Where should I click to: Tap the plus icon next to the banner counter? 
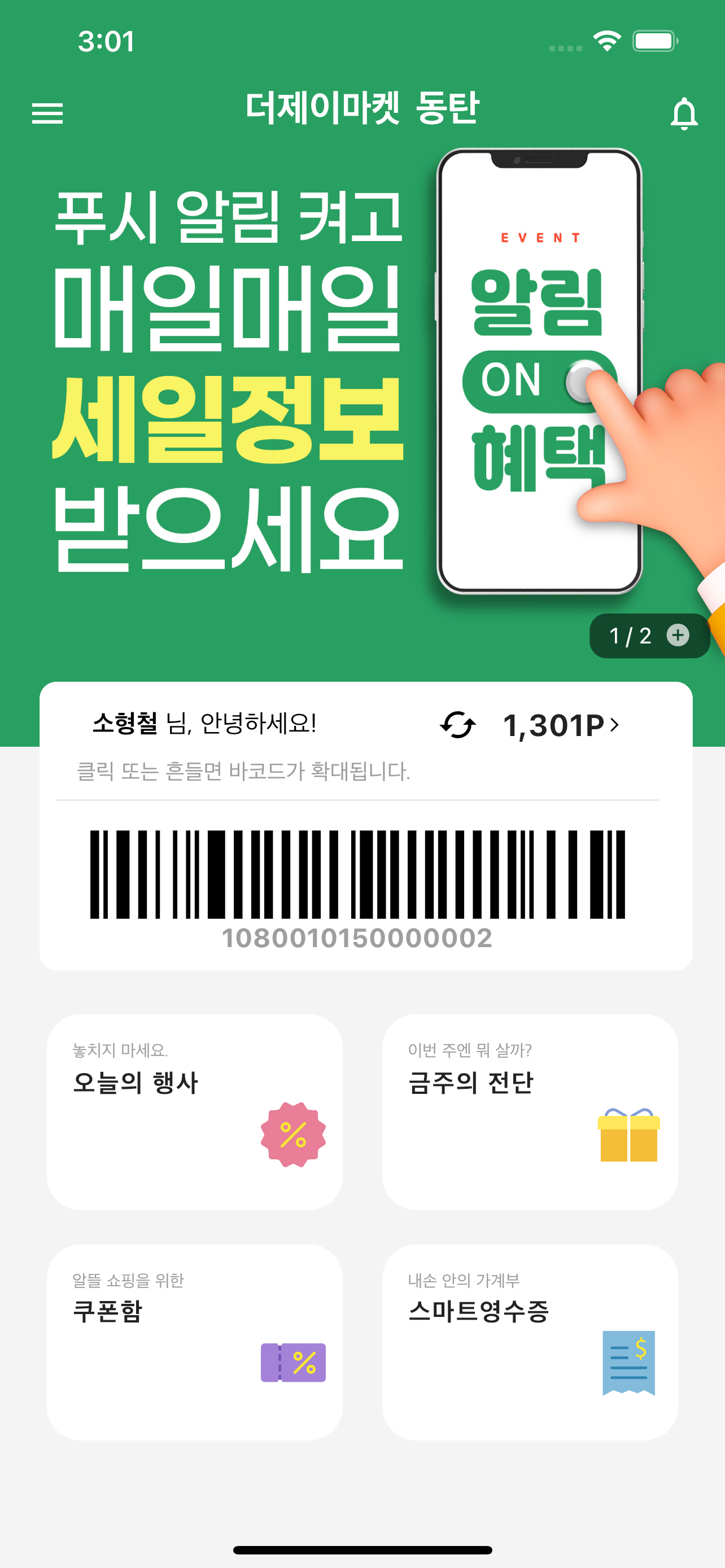[x=679, y=637]
